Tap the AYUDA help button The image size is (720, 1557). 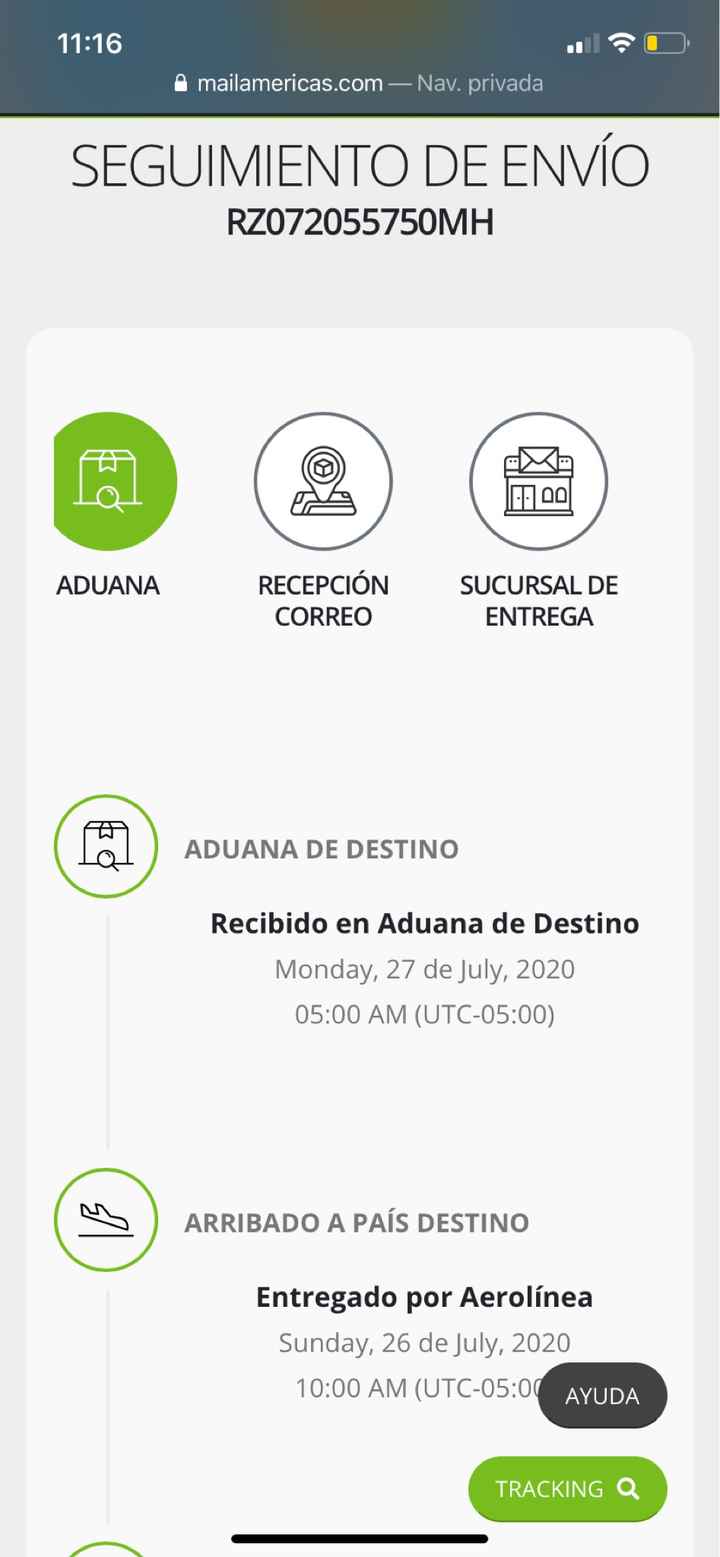pyautogui.click(x=602, y=1395)
